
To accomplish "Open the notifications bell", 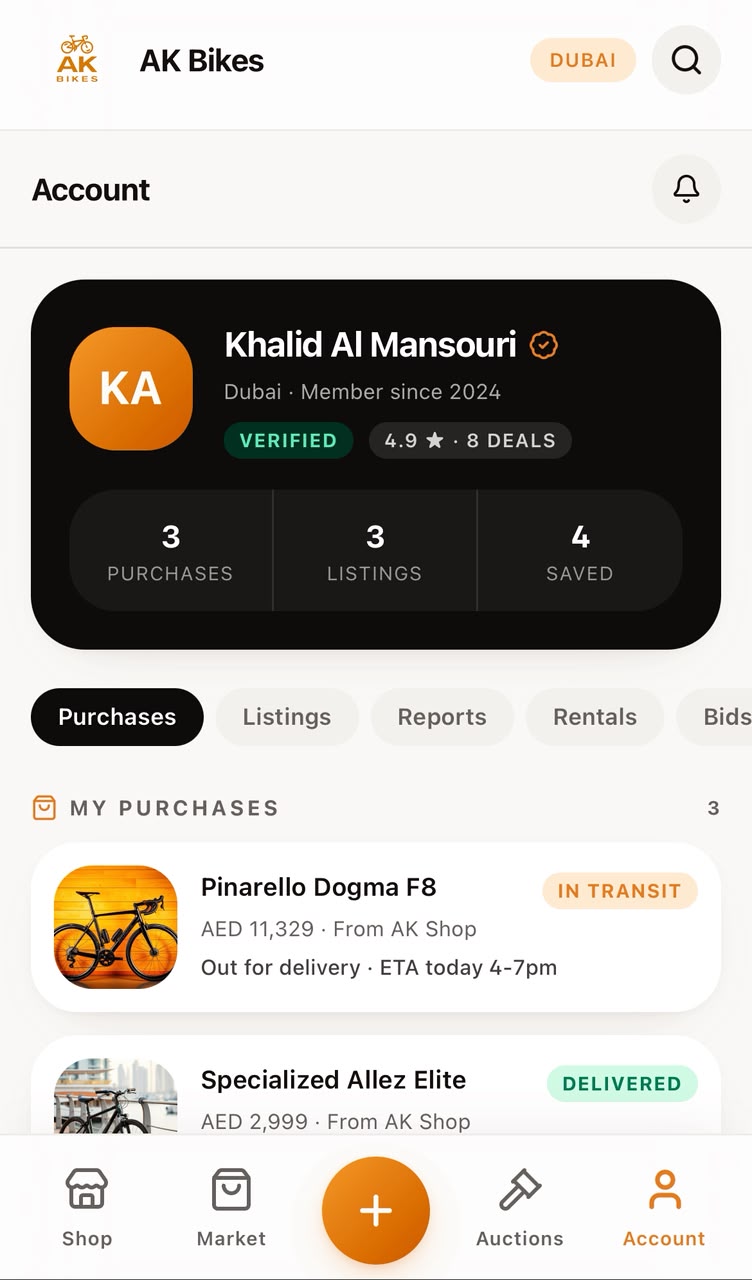I will (686, 188).
